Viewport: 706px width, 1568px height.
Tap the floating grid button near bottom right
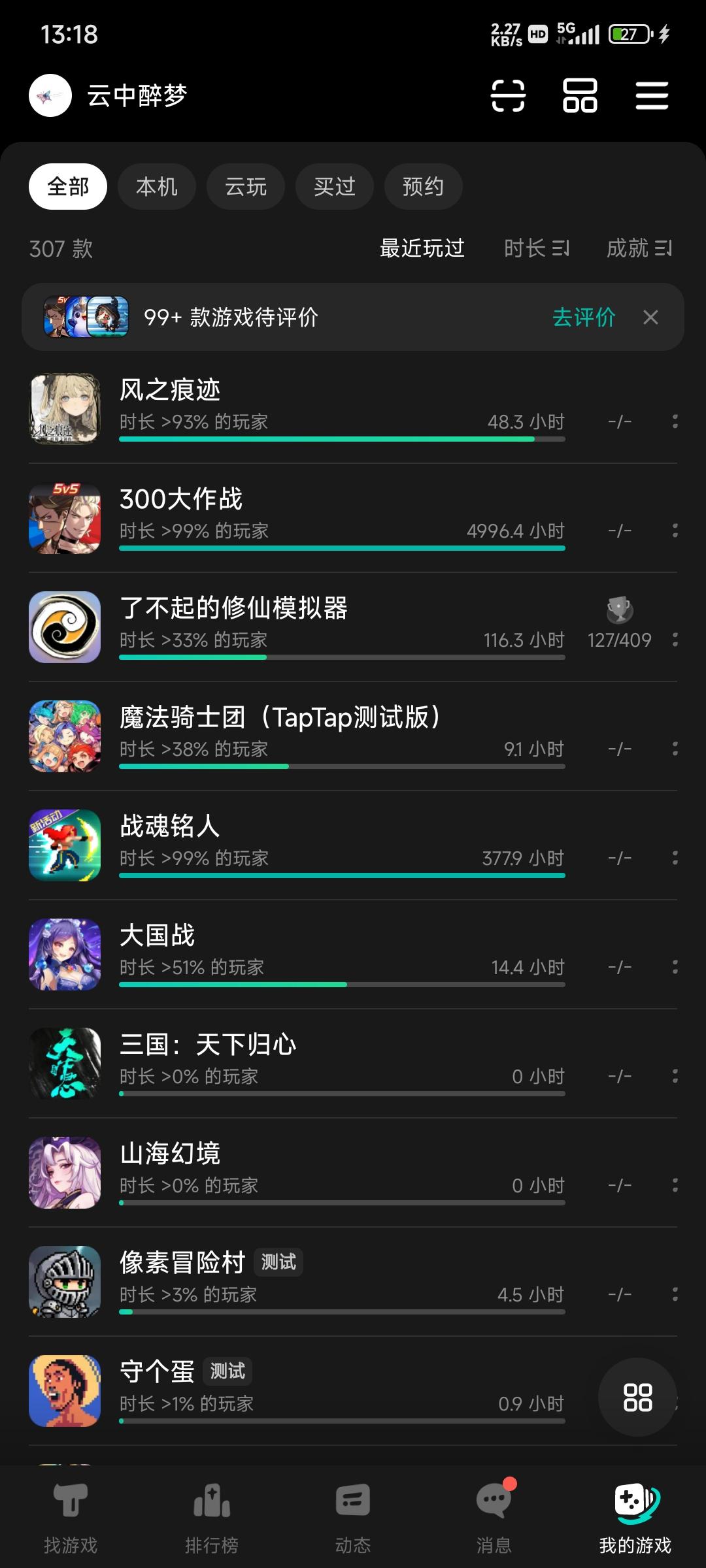tap(638, 1398)
